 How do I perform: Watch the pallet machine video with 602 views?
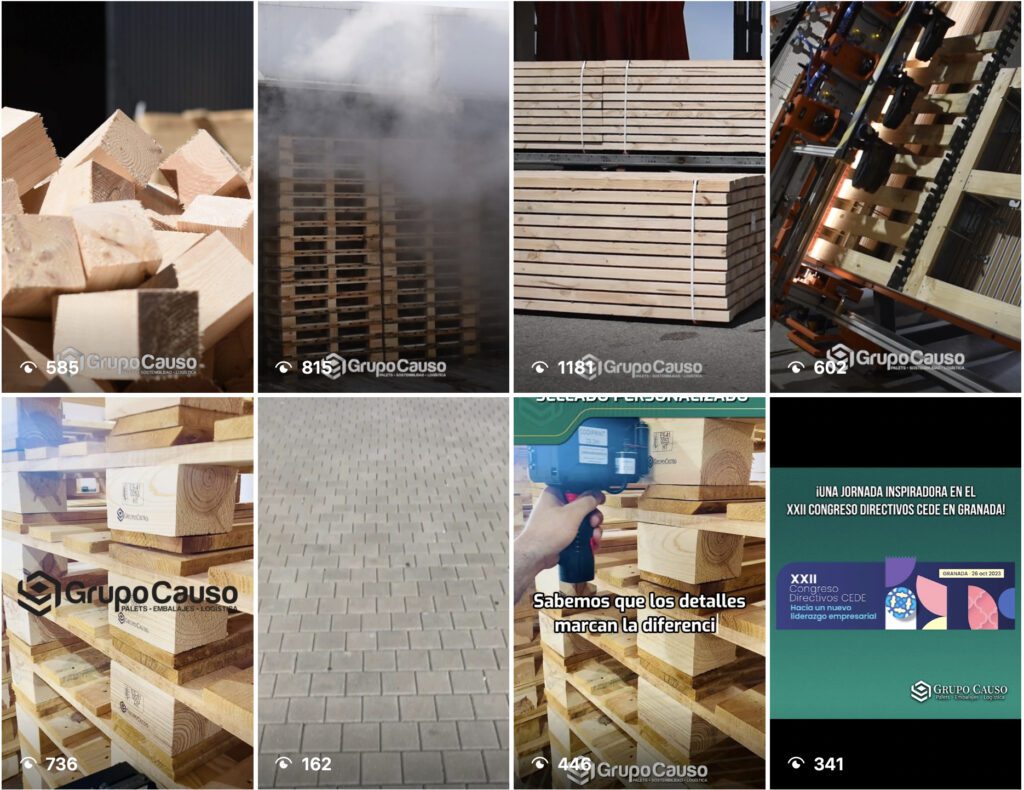895,196
